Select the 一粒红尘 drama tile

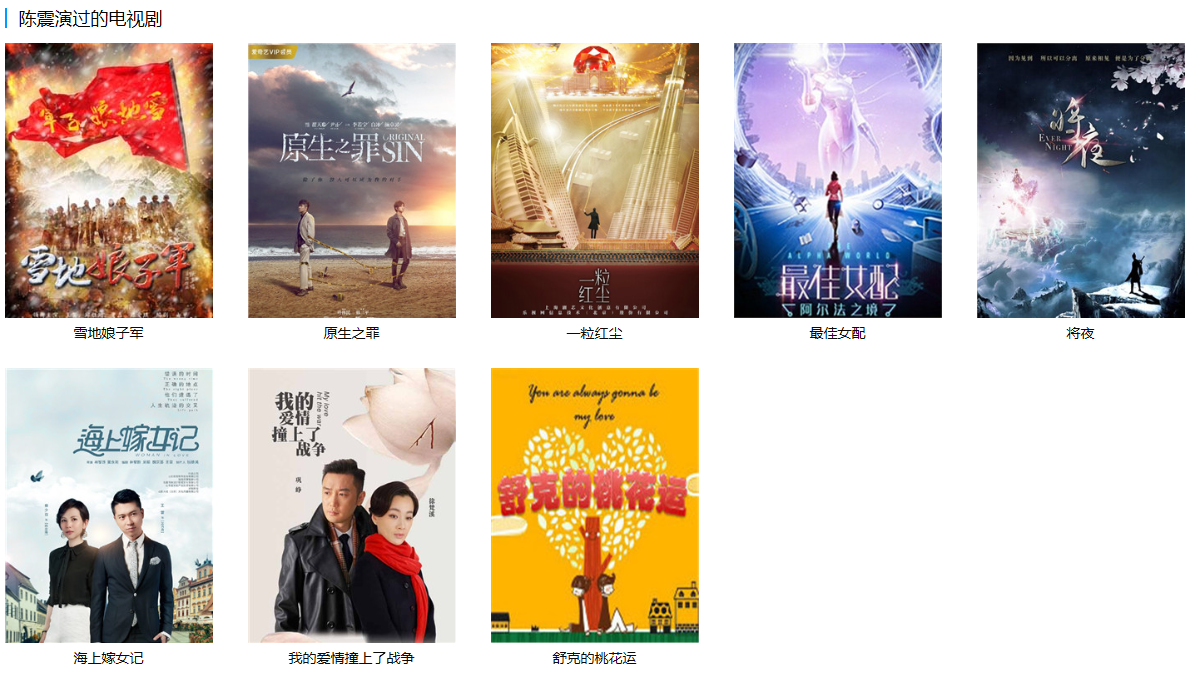tap(595, 181)
